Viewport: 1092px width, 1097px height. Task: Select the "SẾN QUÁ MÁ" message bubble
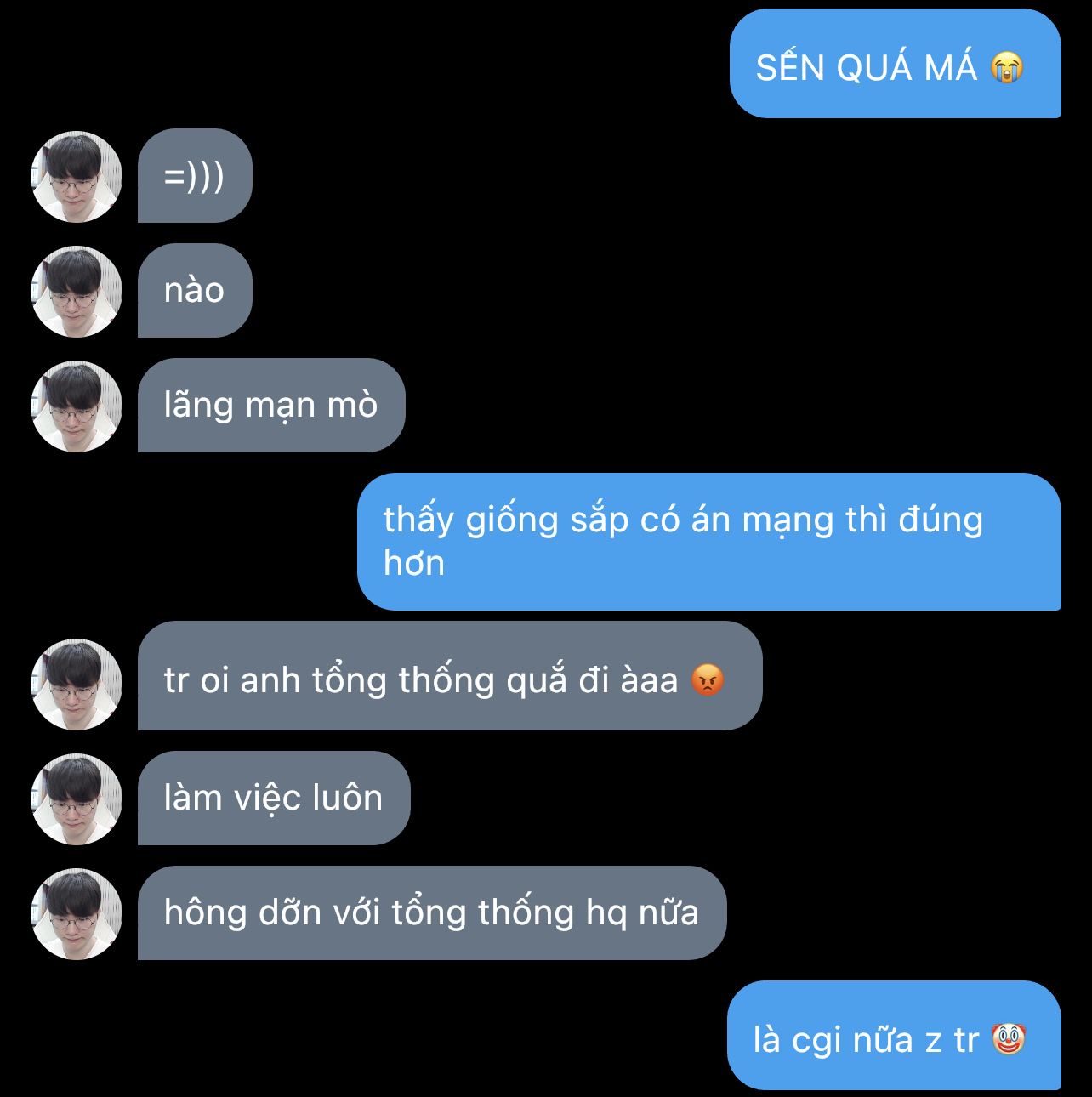click(x=893, y=65)
